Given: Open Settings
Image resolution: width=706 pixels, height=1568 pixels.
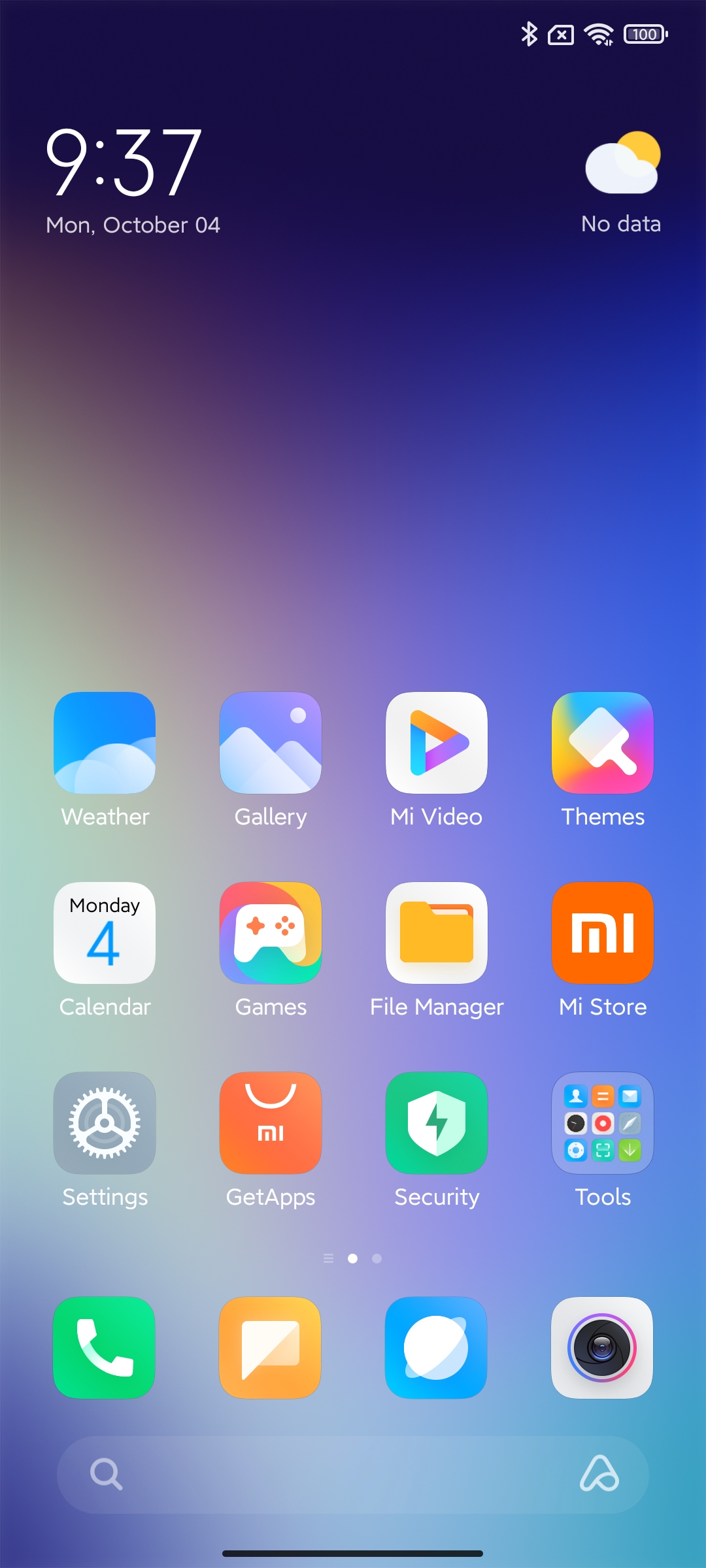Looking at the screenshot, I should (x=105, y=1123).
